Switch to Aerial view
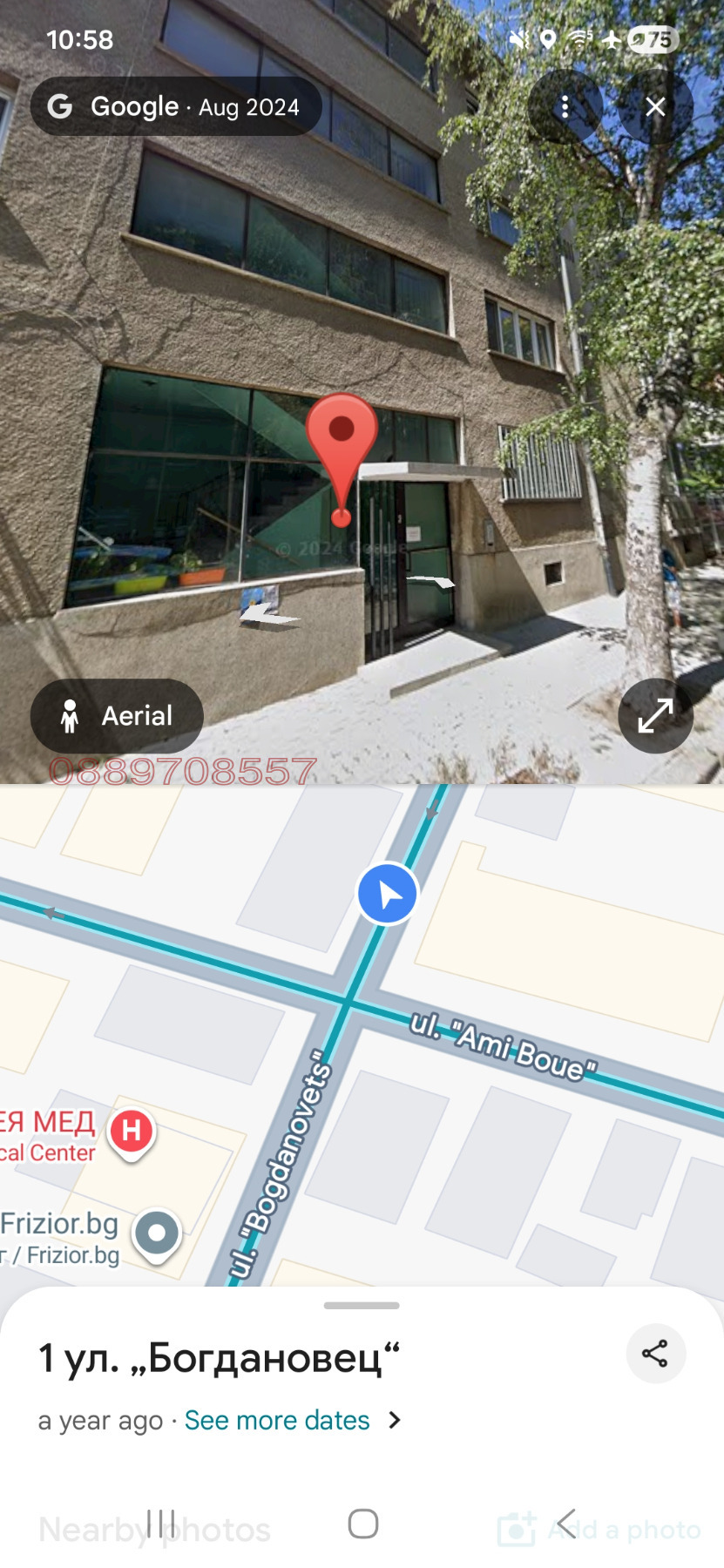 [117, 715]
